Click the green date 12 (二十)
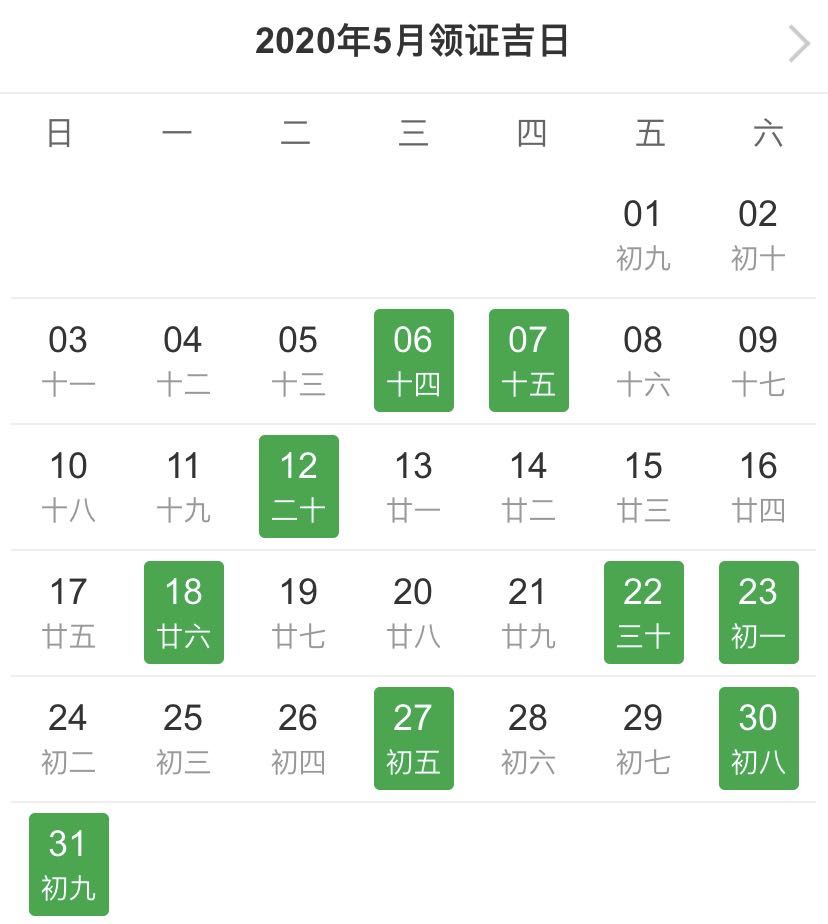 coord(298,487)
